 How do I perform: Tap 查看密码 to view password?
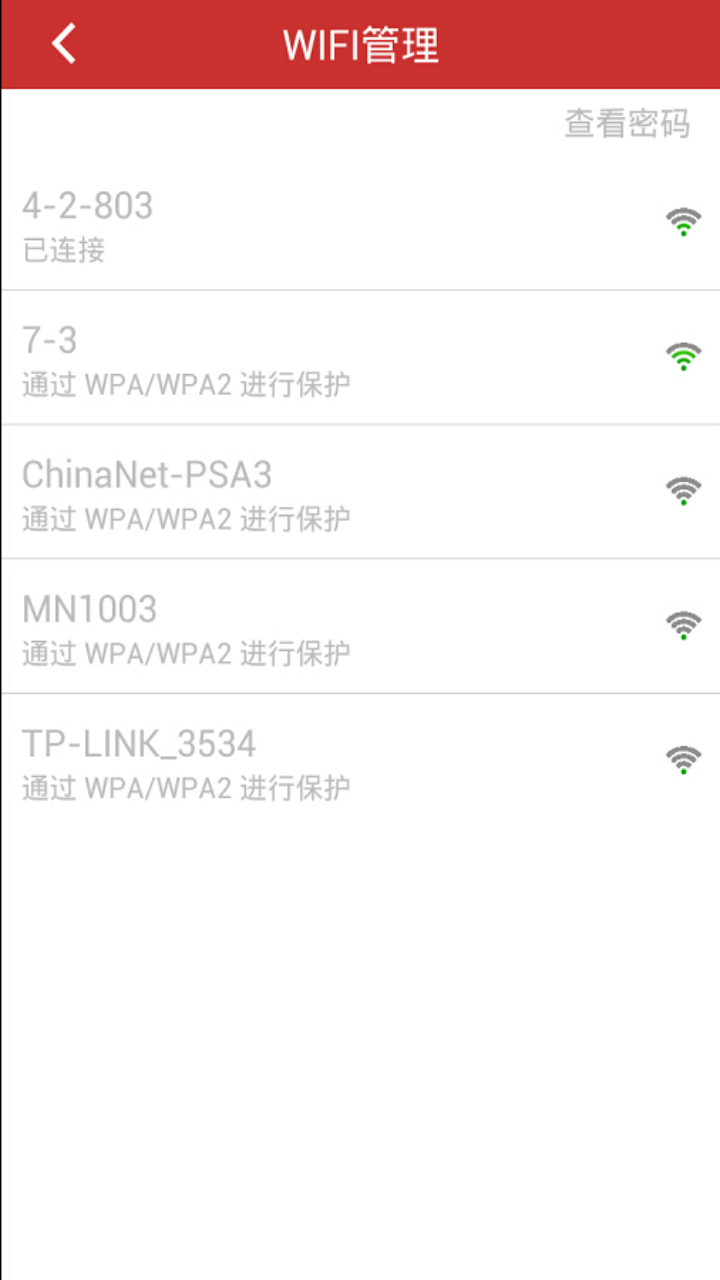click(627, 124)
